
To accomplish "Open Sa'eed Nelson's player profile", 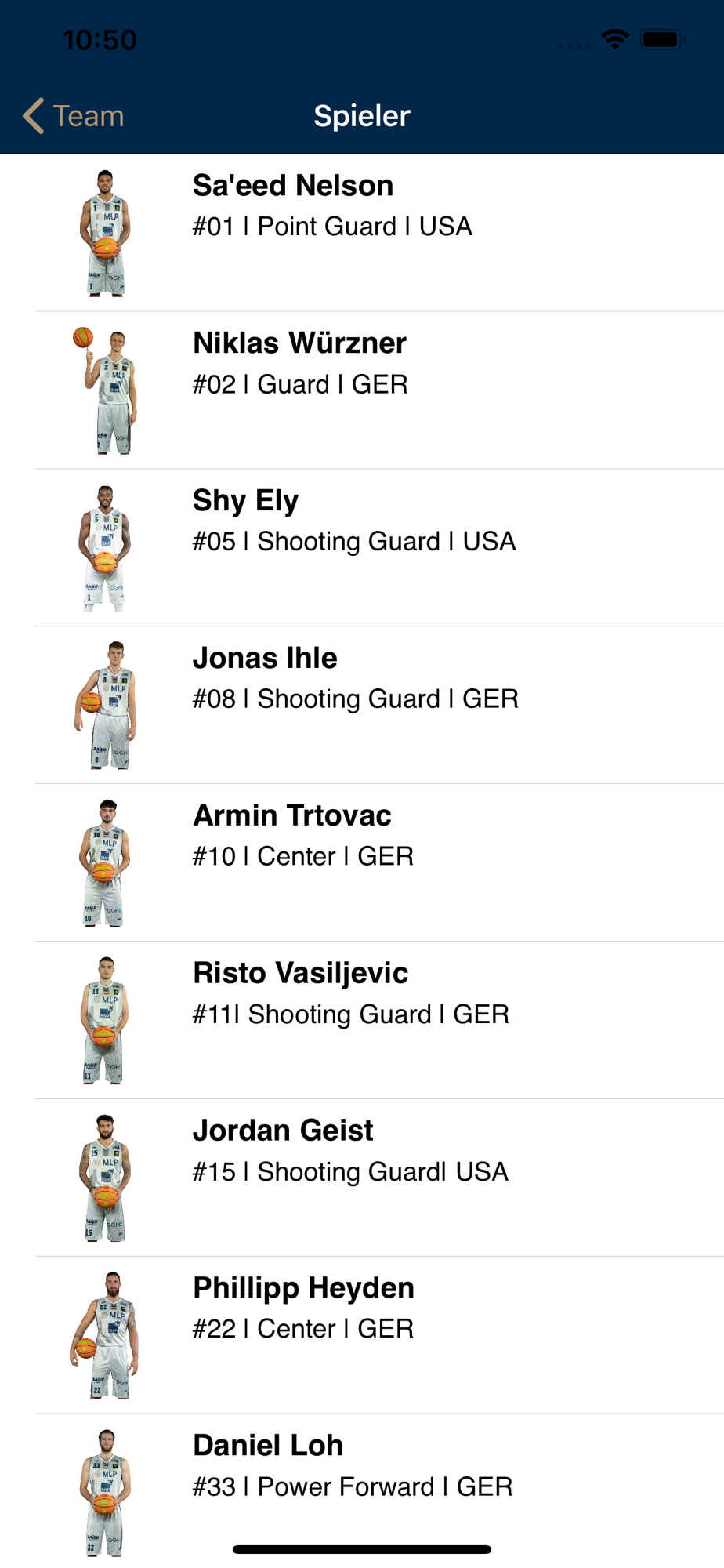I will point(362,233).
